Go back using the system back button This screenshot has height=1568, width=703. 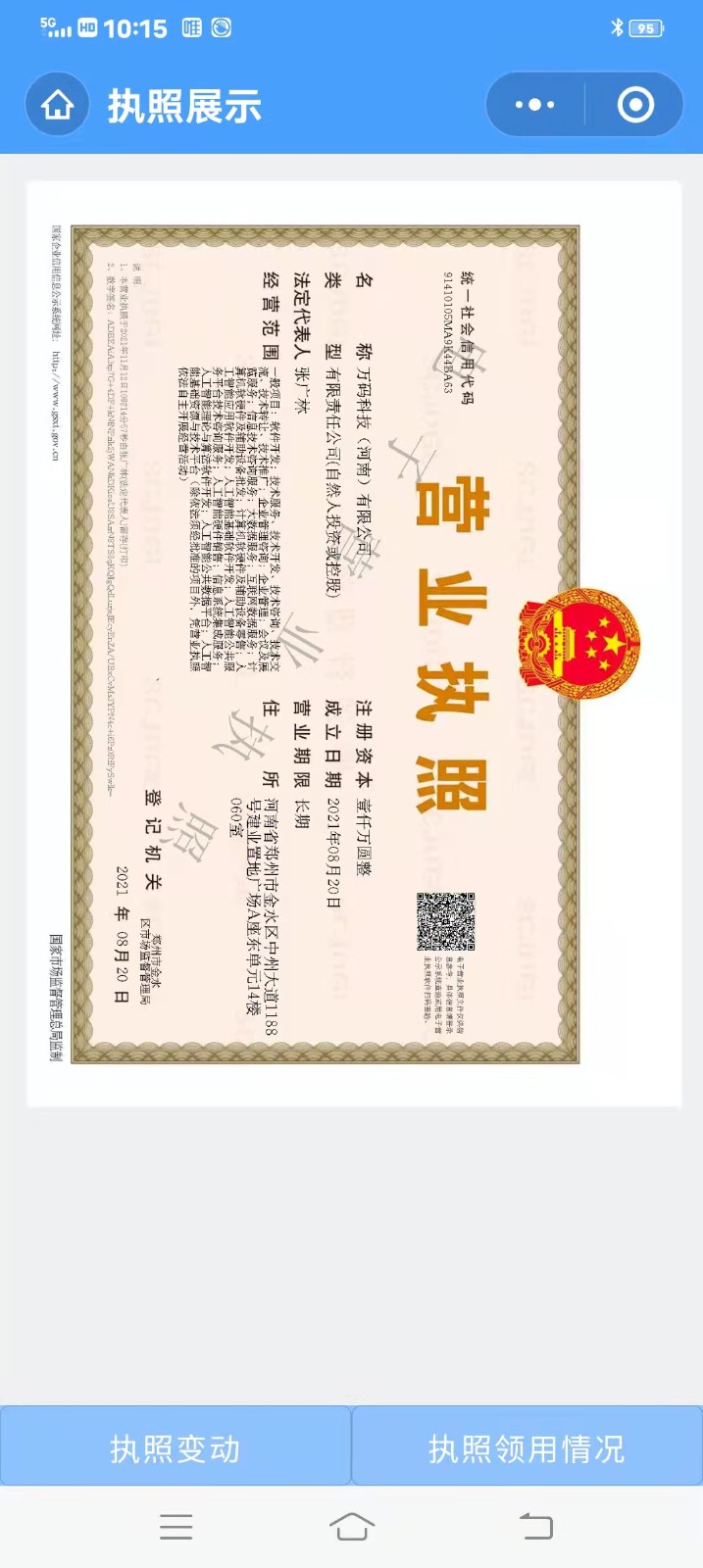pyautogui.click(x=536, y=1526)
